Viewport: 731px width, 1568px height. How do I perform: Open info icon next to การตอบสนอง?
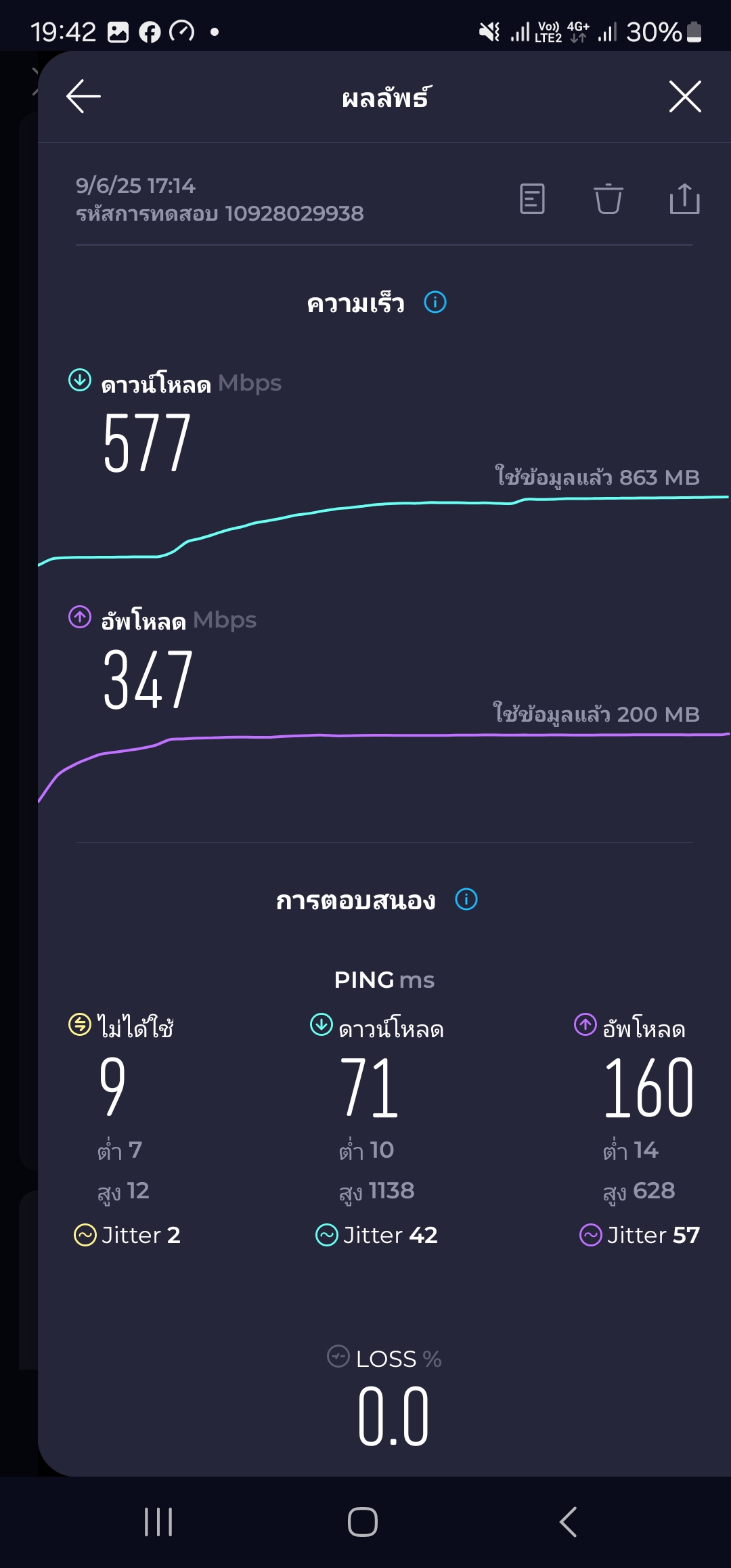click(466, 899)
